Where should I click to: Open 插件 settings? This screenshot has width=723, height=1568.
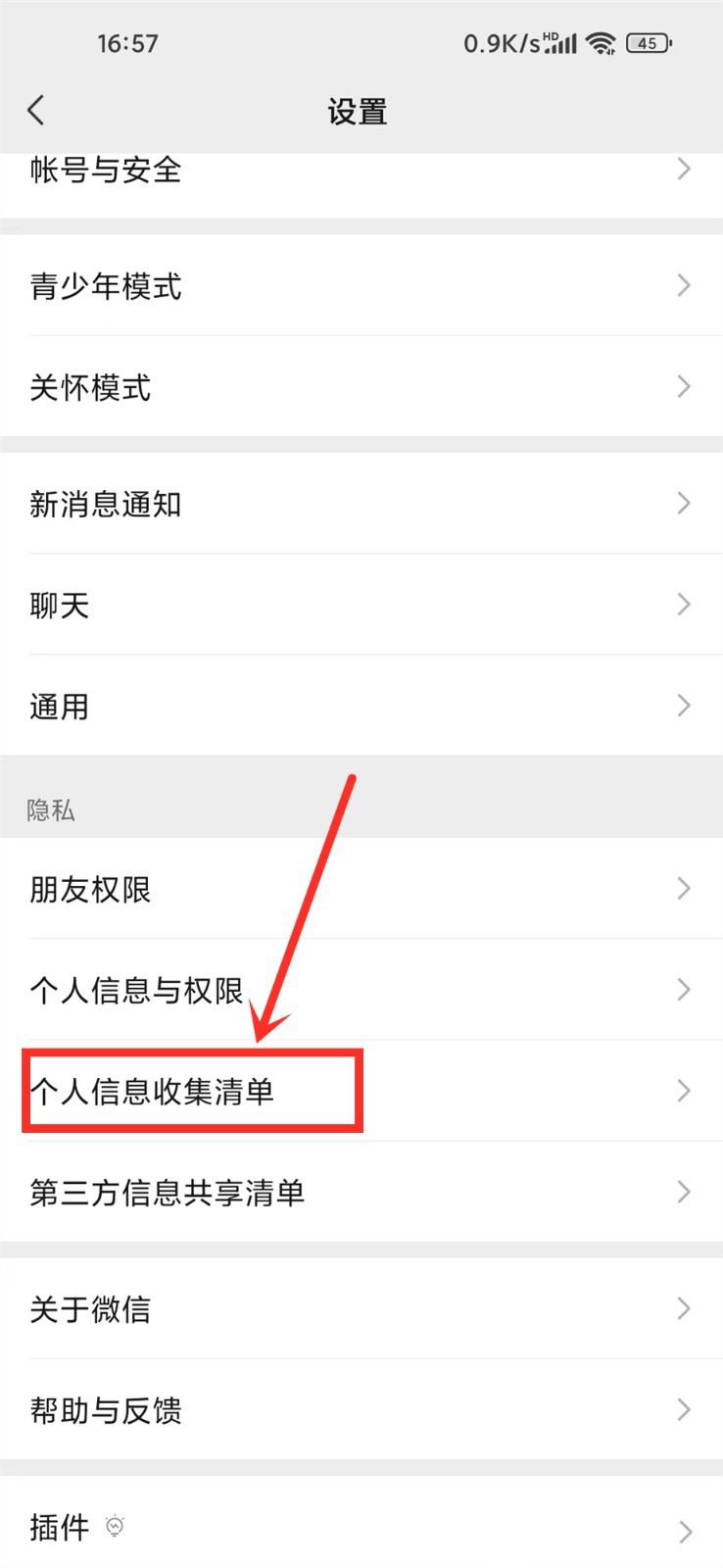pos(60,1526)
